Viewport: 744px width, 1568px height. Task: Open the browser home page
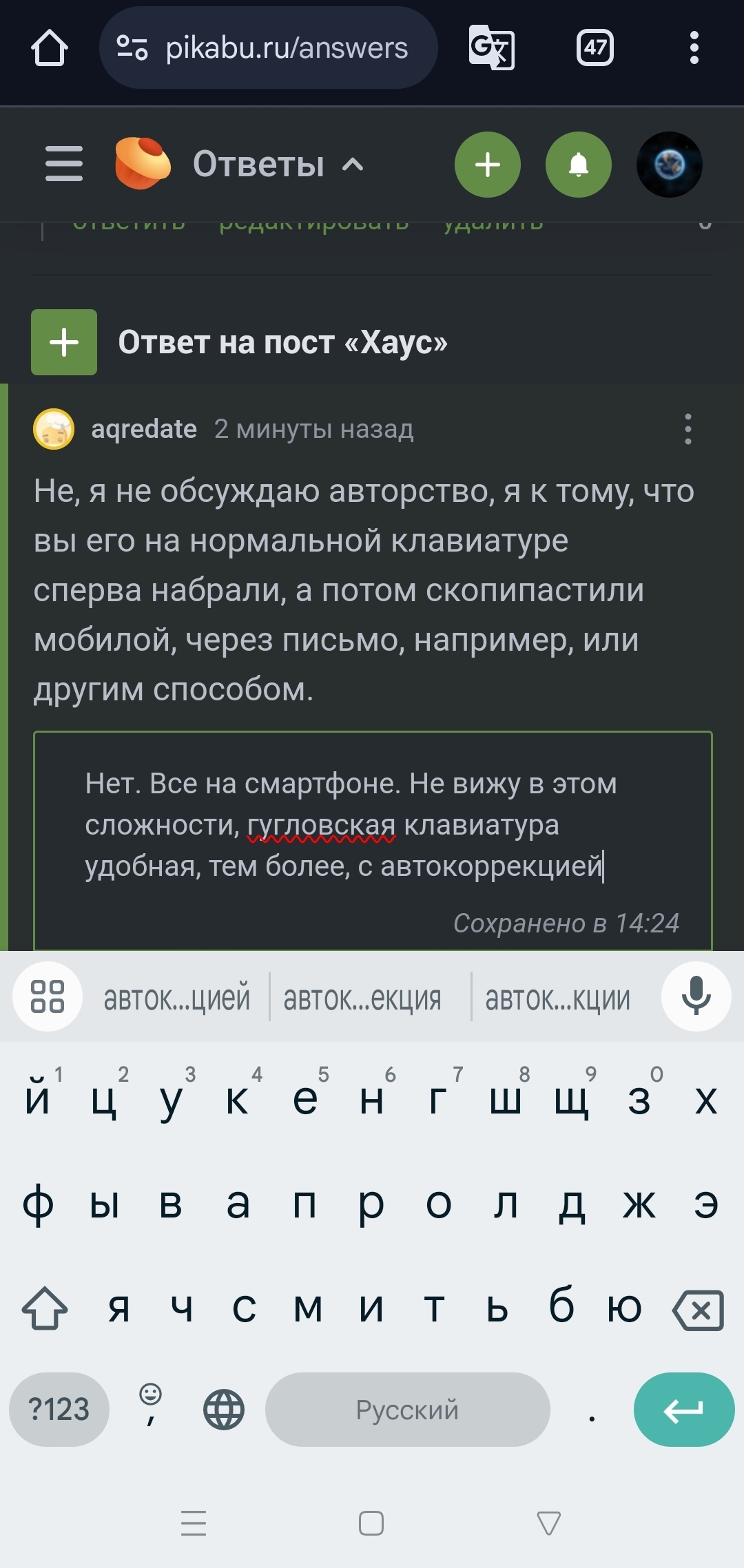[49, 48]
